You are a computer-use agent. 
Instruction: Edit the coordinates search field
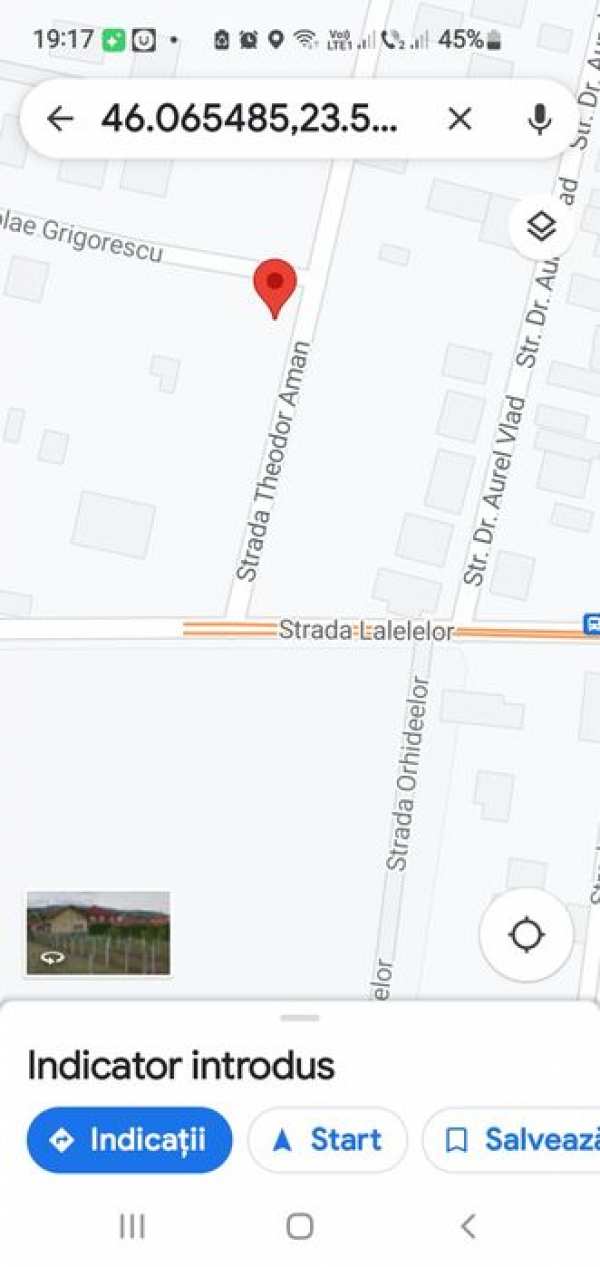point(250,120)
